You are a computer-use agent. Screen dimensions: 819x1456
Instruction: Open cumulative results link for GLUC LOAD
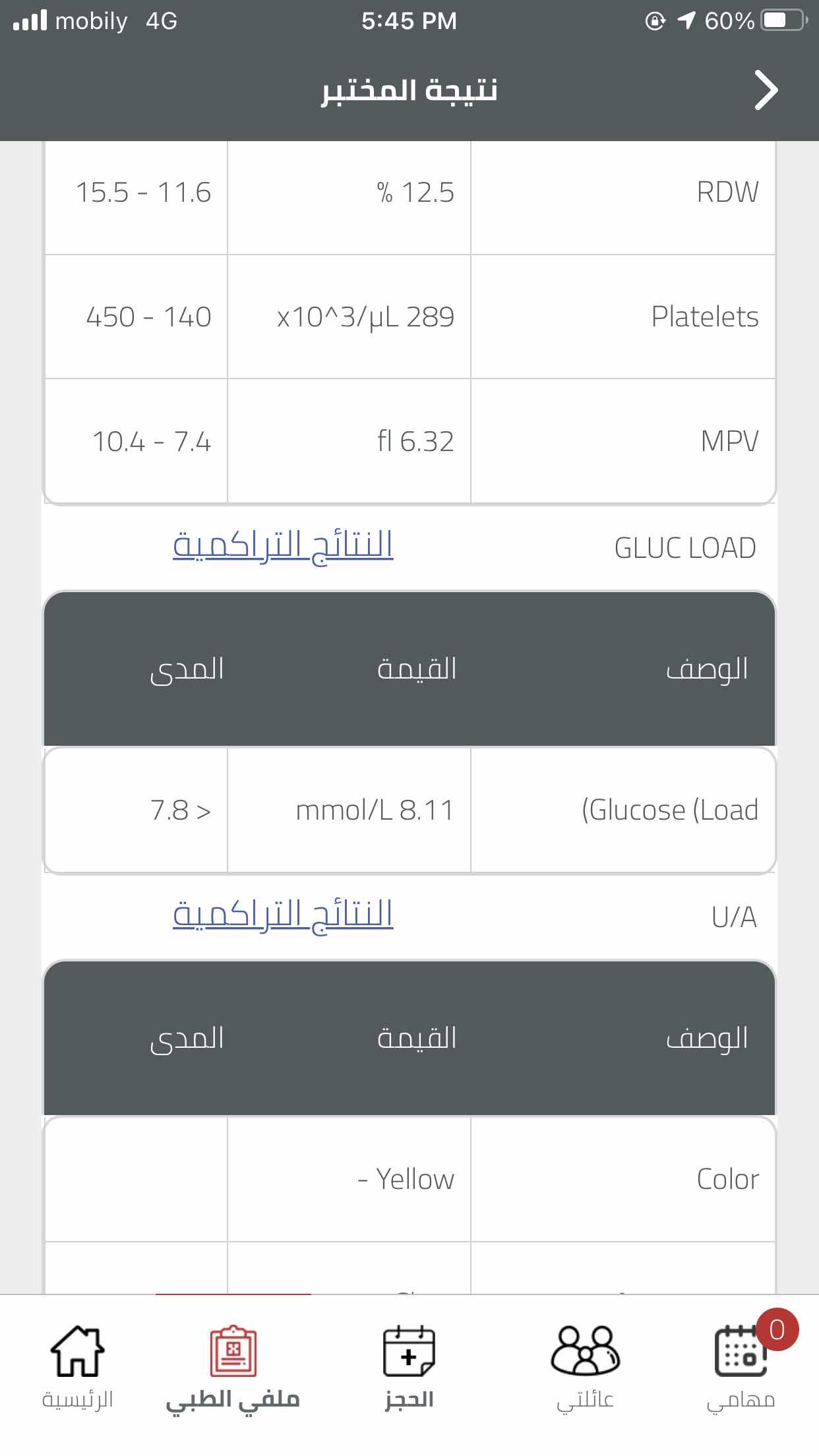pos(283,545)
